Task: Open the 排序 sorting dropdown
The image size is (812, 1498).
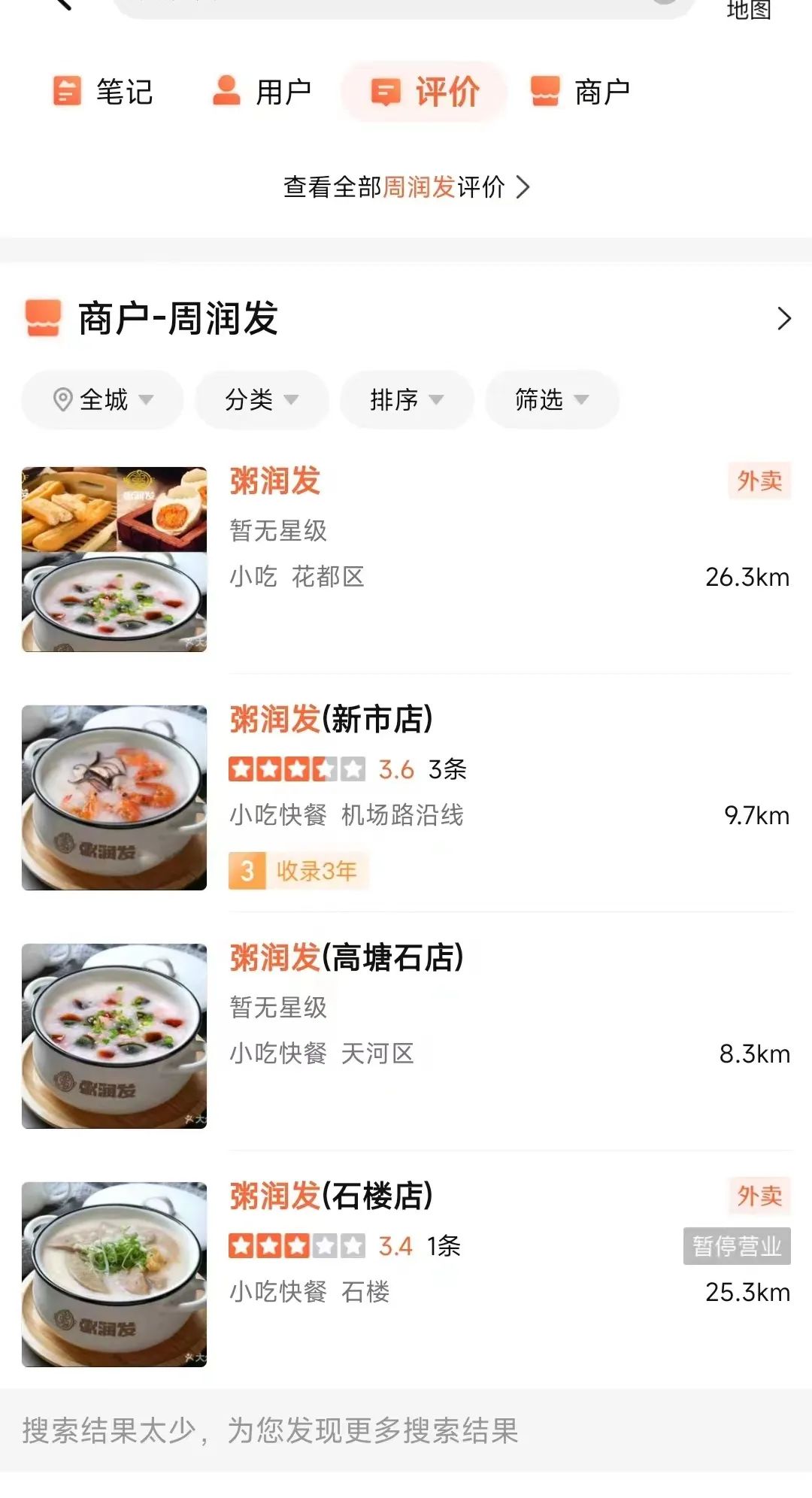Action: 406,399
